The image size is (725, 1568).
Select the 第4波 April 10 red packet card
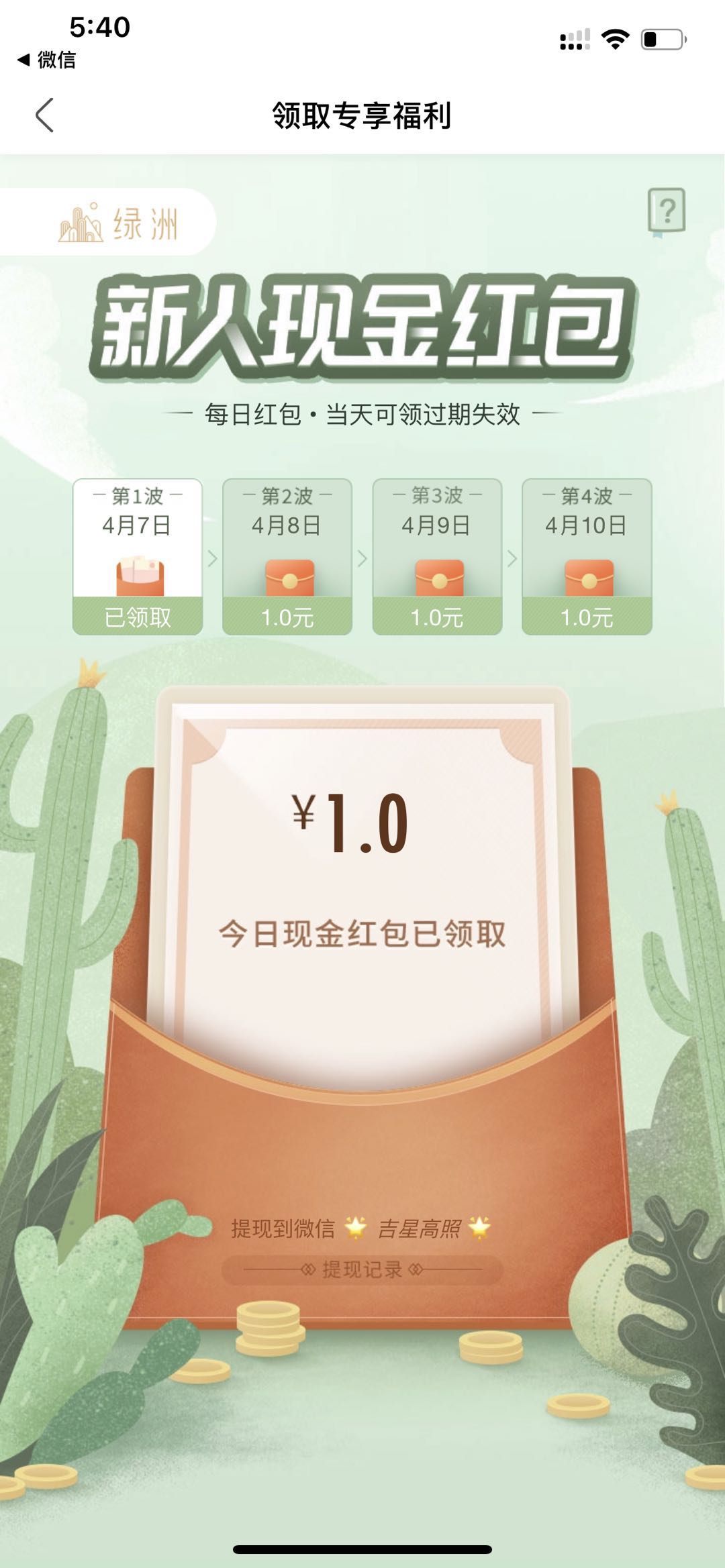(587, 556)
